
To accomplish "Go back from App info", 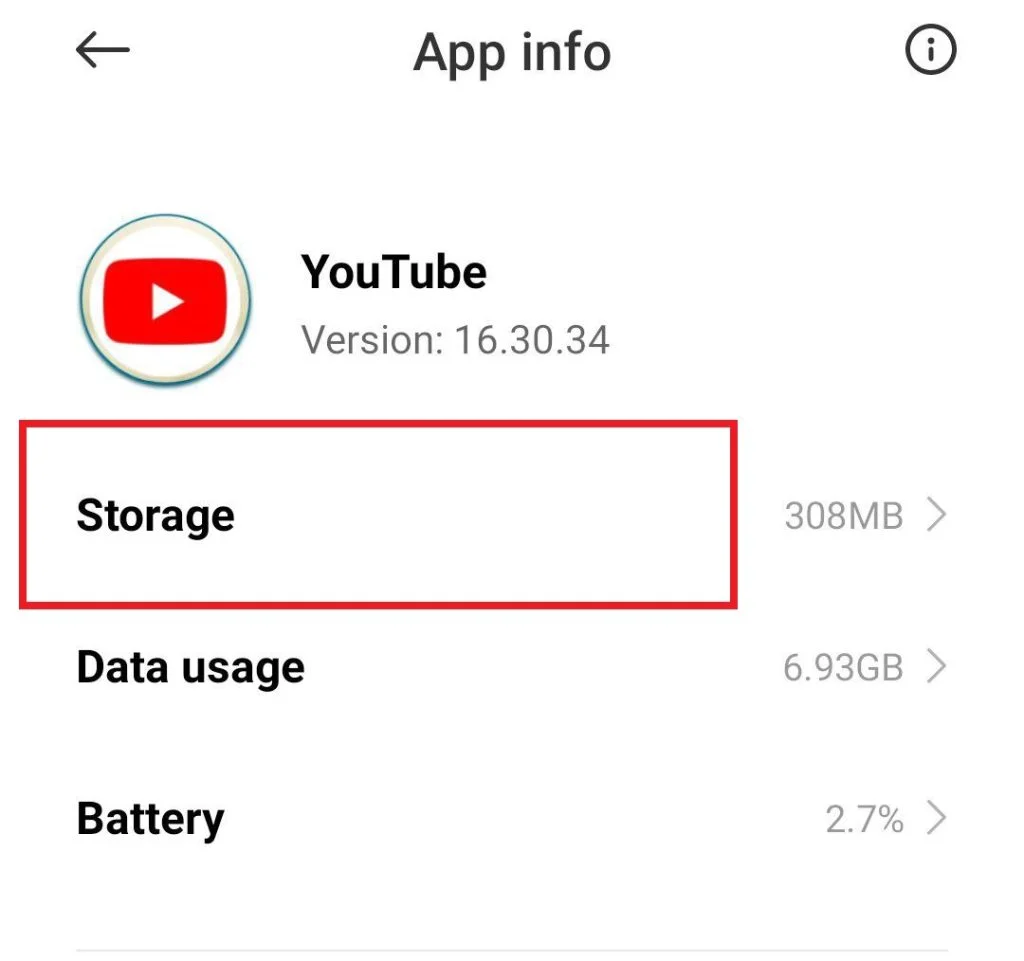I will [103, 51].
